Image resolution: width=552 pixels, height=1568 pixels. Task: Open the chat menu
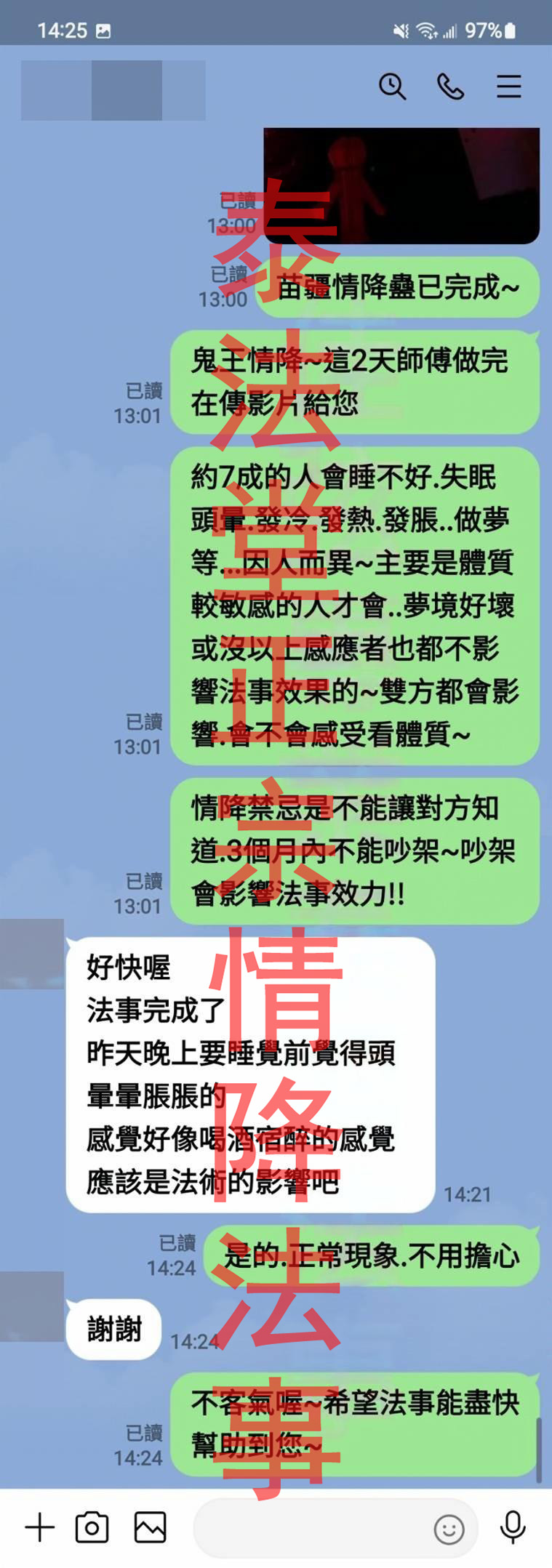[x=508, y=87]
